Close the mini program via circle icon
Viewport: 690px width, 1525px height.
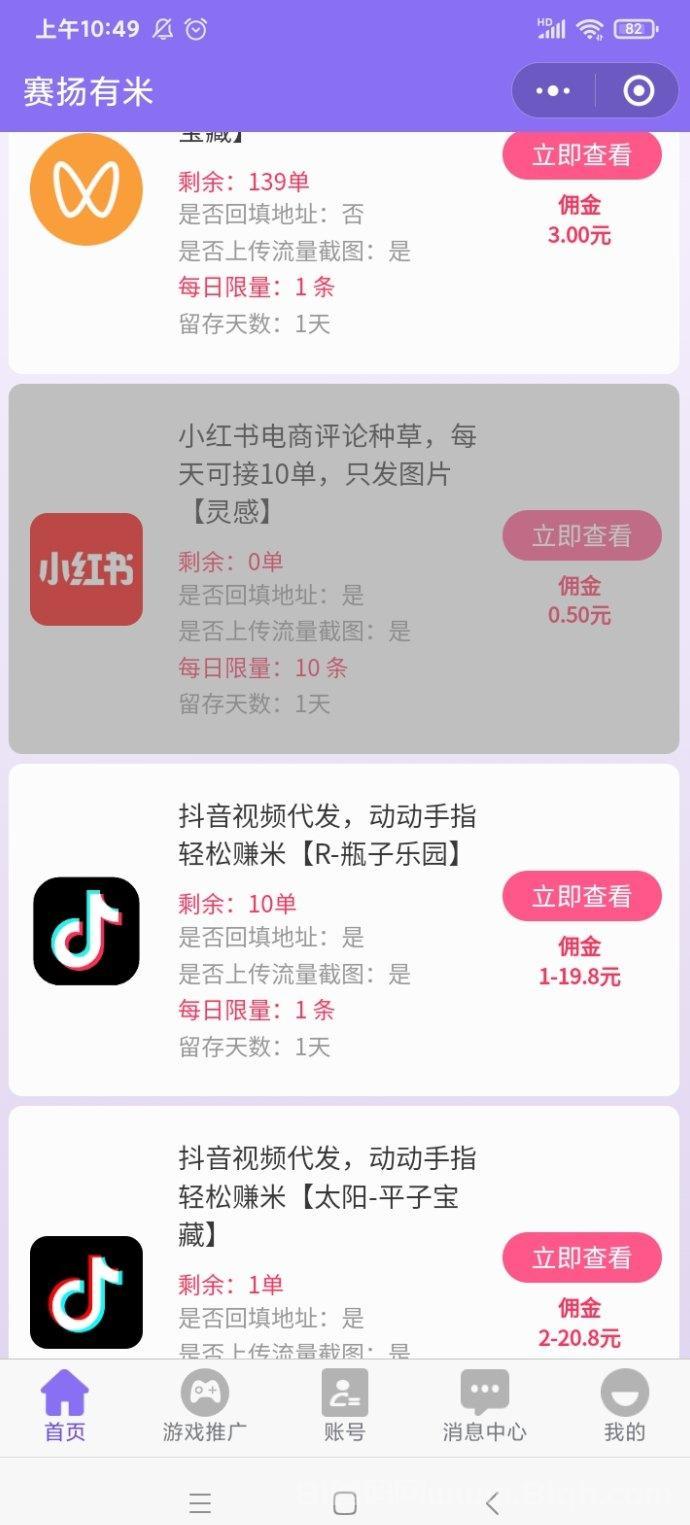pos(638,91)
